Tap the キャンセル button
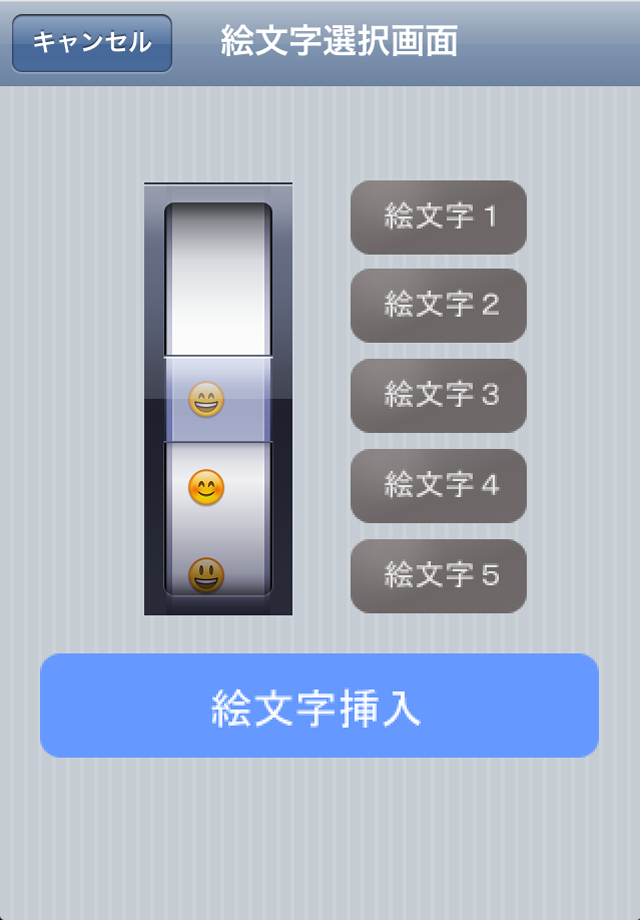Image resolution: width=640 pixels, height=920 pixels. tap(92, 43)
